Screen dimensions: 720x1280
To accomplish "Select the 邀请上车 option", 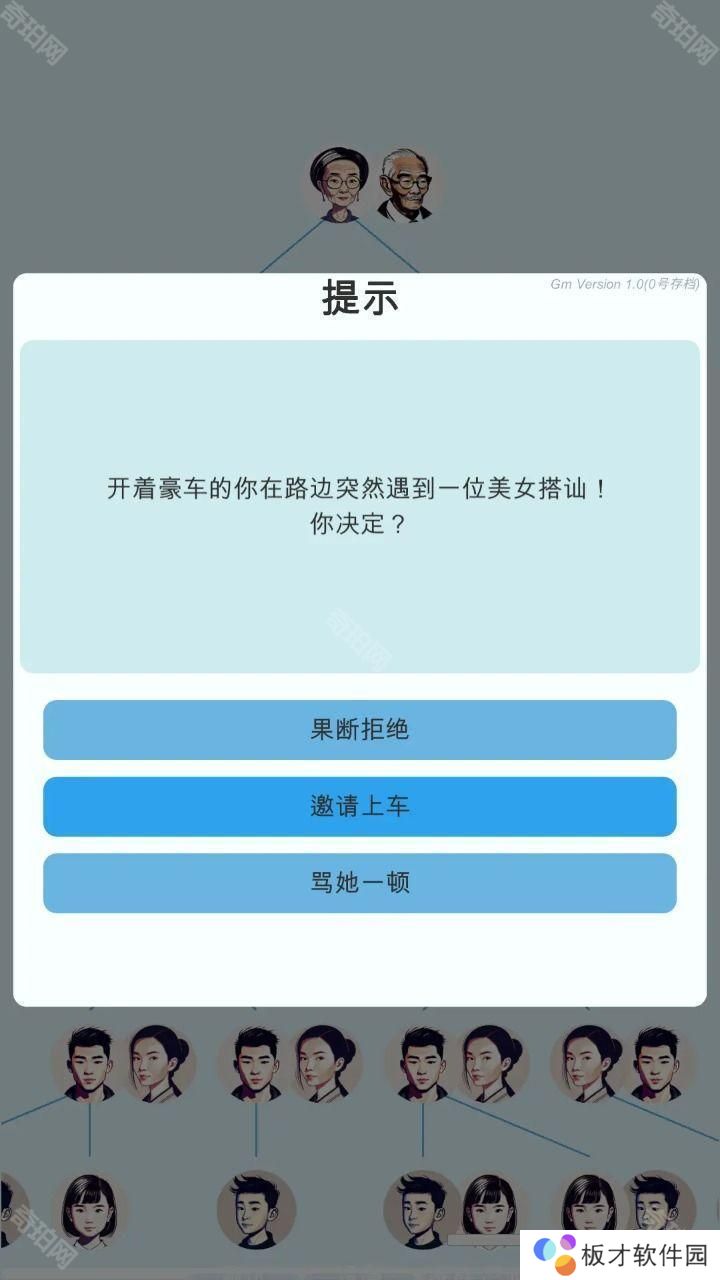I will pos(360,807).
